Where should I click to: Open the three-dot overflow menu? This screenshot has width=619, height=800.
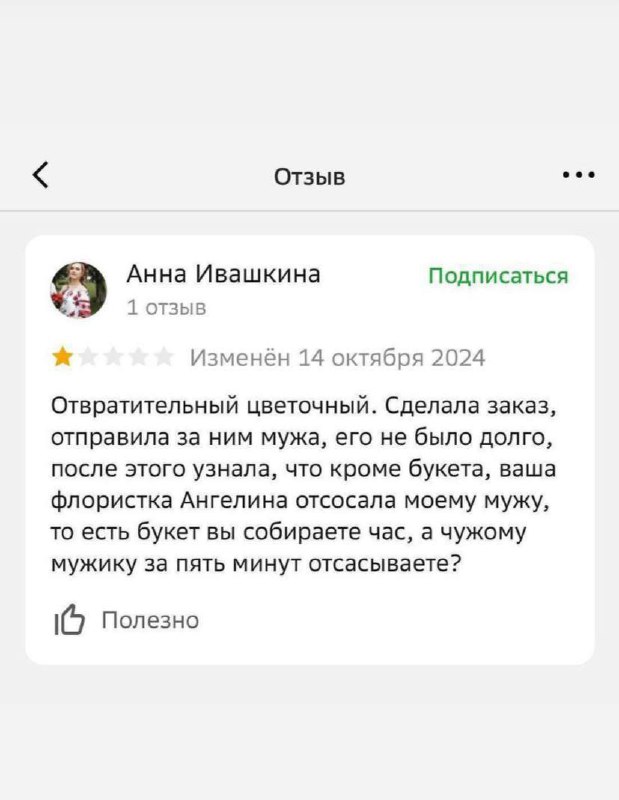point(578,175)
